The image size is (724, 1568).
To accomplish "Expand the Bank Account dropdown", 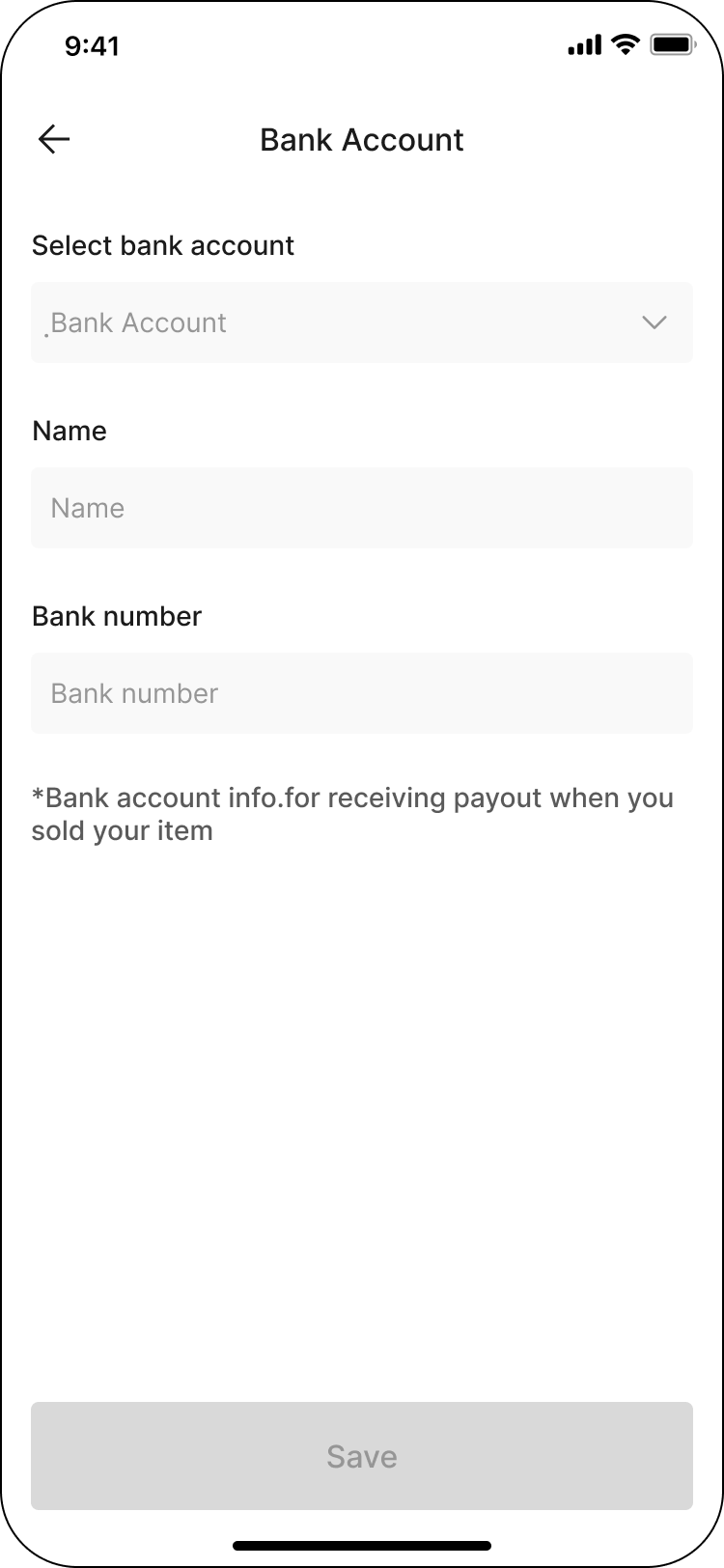I will (x=361, y=322).
